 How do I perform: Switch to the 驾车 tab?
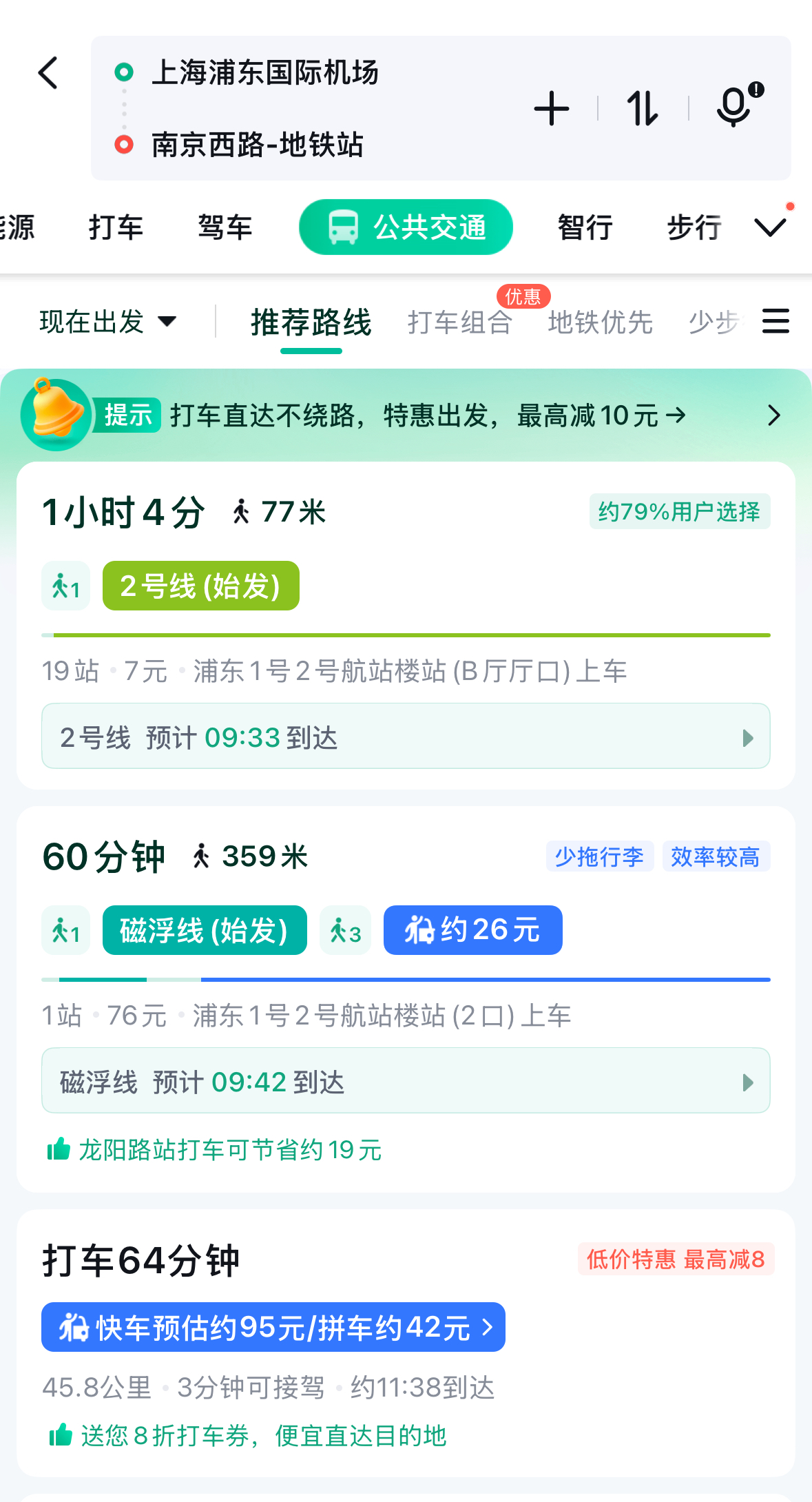coord(223,226)
